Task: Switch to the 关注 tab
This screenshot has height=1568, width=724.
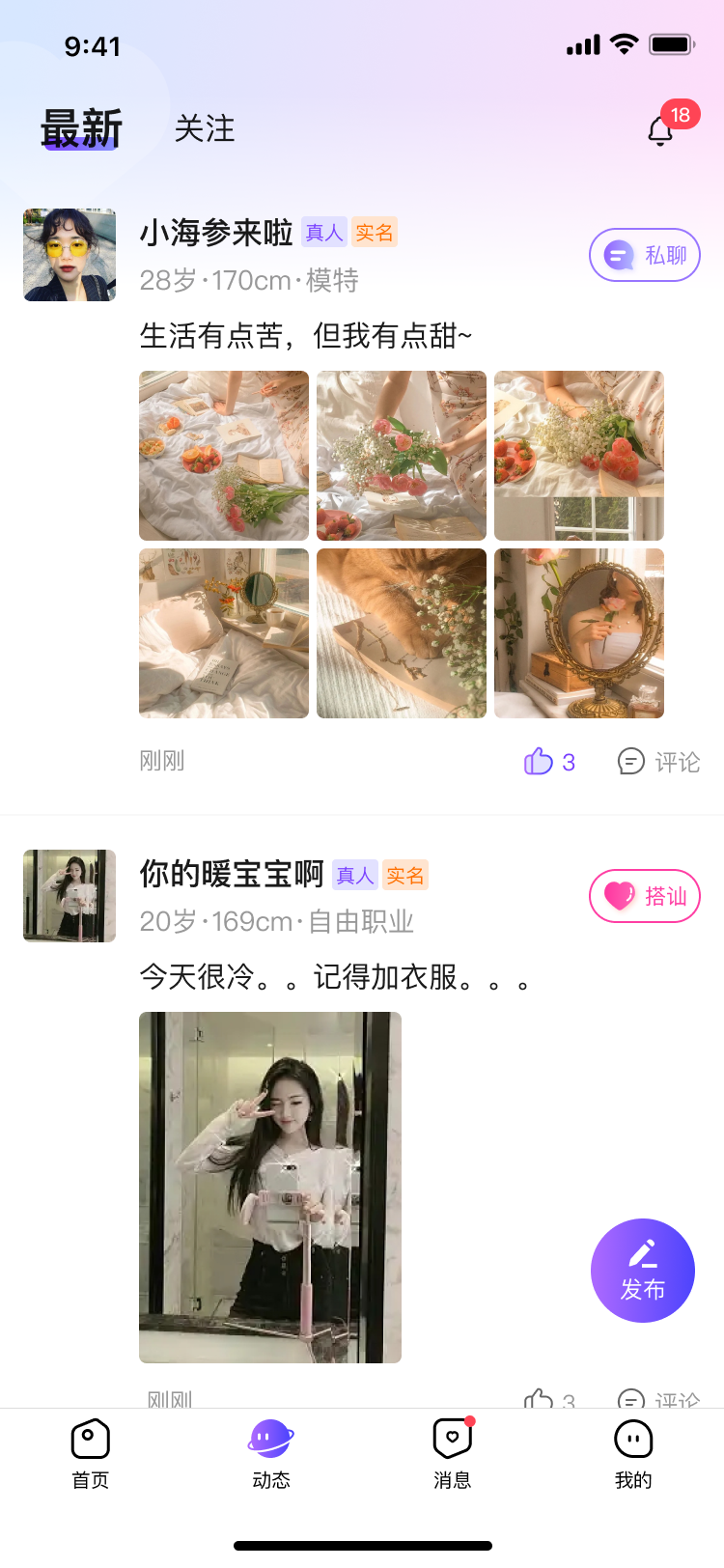Action: coord(204,129)
